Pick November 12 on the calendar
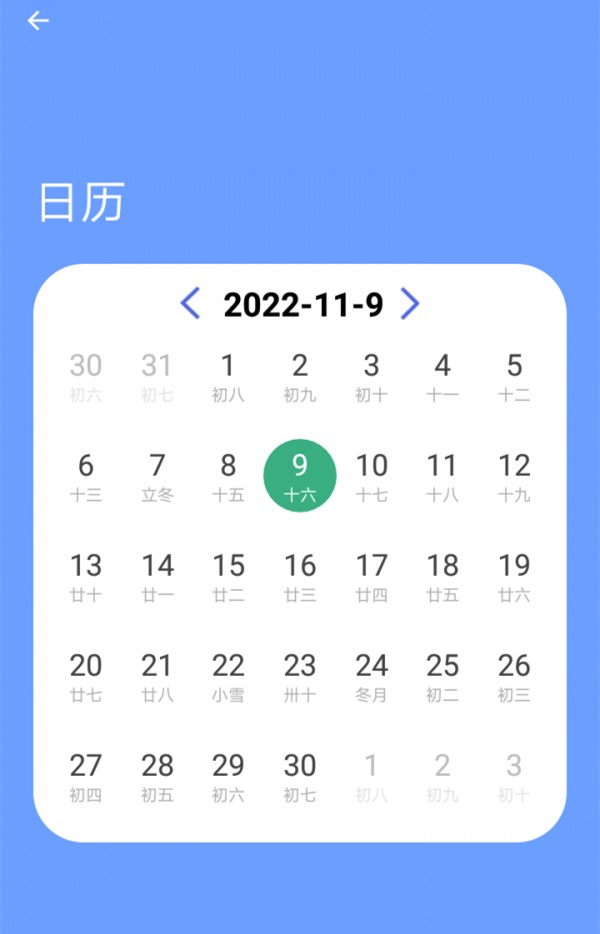 tap(514, 476)
